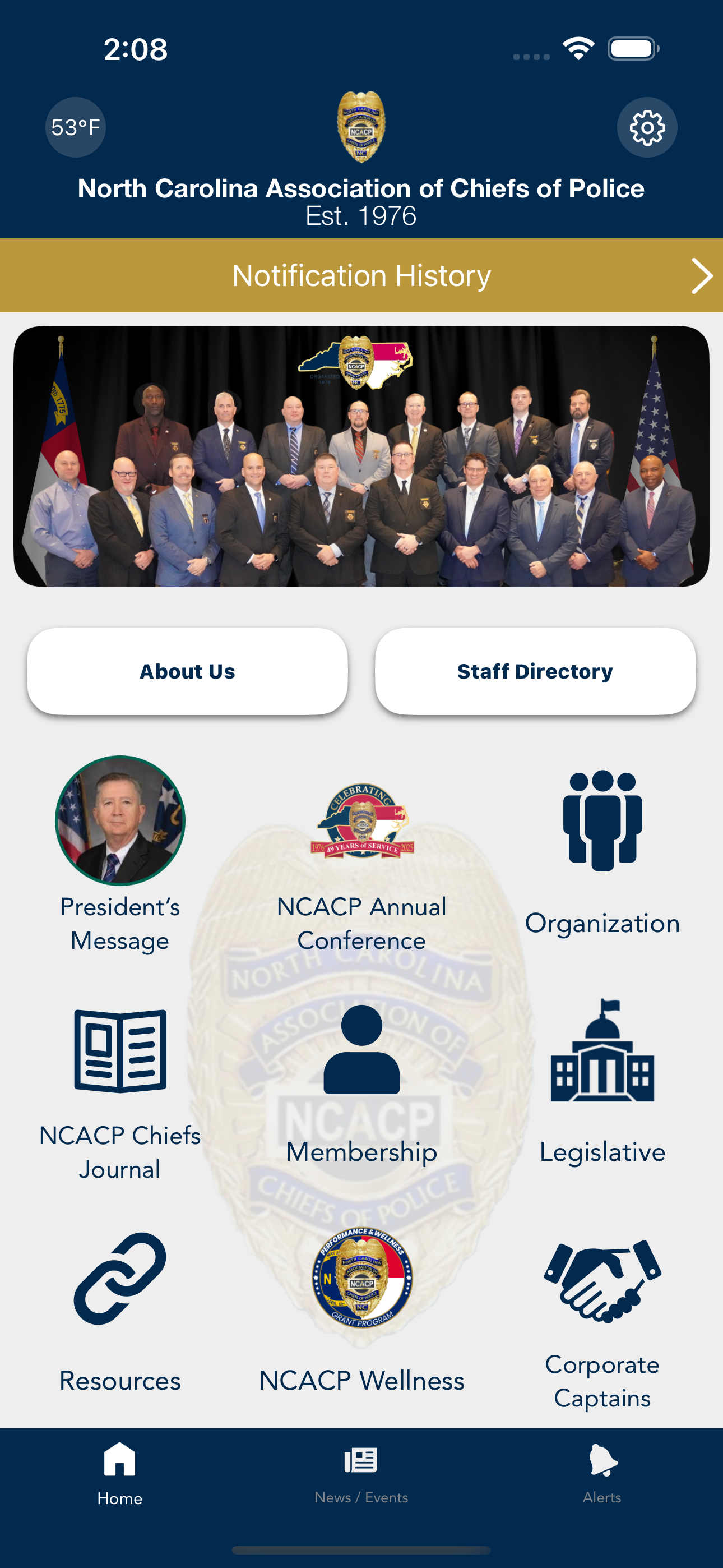The height and width of the screenshot is (1568, 723).
Task: Tap the group photo of police chiefs
Action: point(361,456)
